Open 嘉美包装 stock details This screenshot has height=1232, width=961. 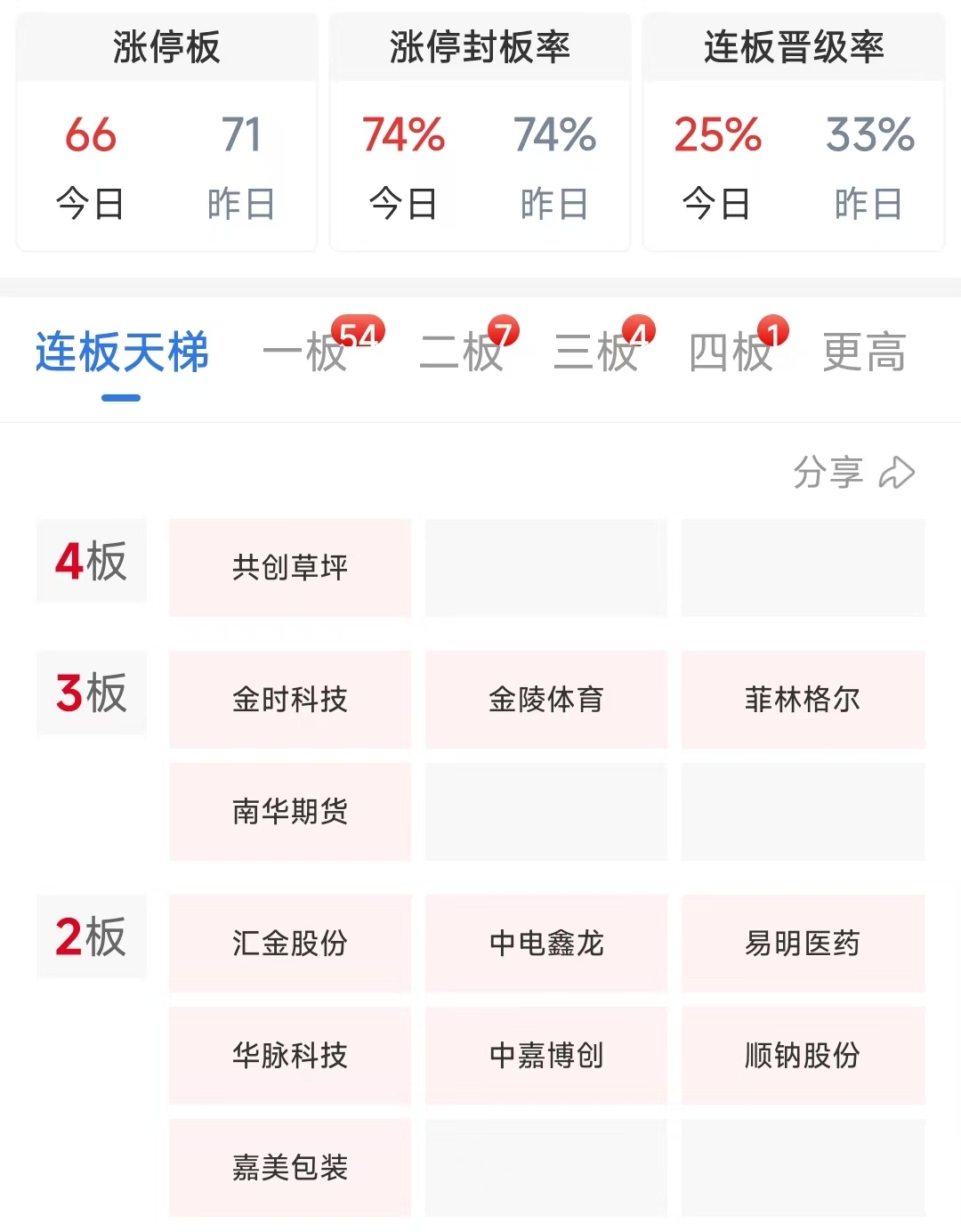pyautogui.click(x=290, y=1167)
